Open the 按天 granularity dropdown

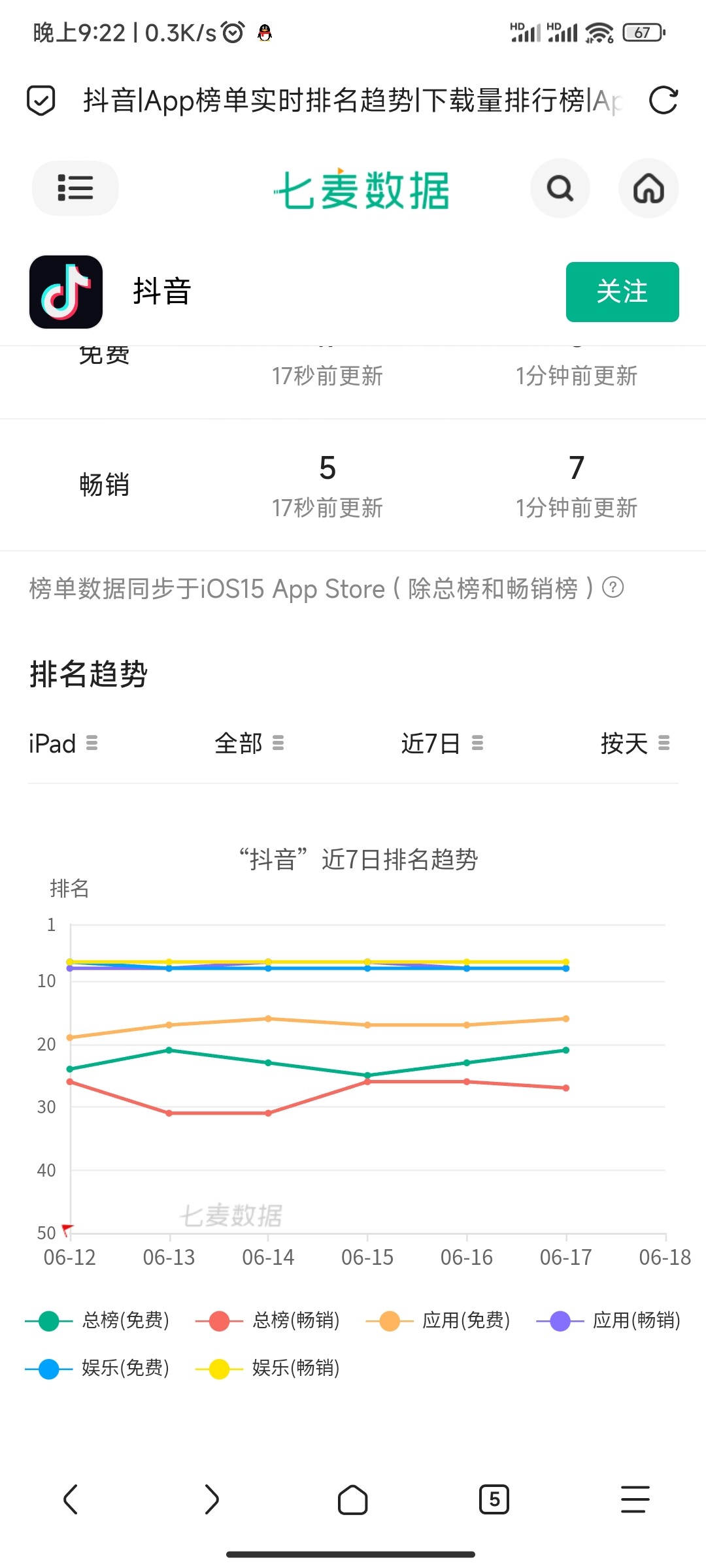[635, 743]
